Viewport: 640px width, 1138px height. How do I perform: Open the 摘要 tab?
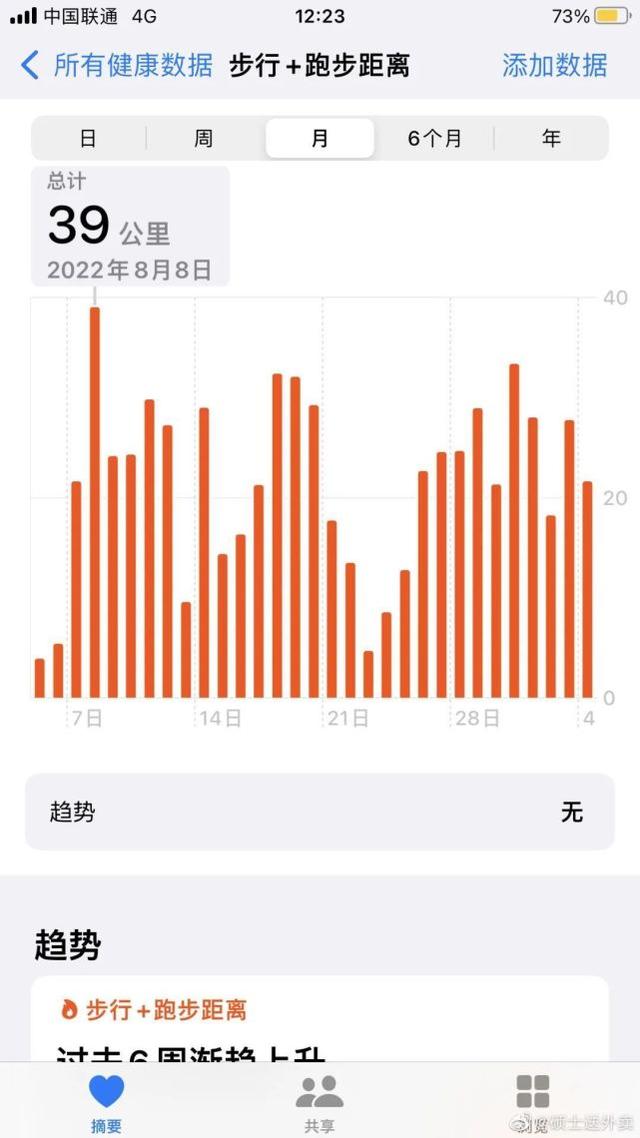(x=106, y=1102)
